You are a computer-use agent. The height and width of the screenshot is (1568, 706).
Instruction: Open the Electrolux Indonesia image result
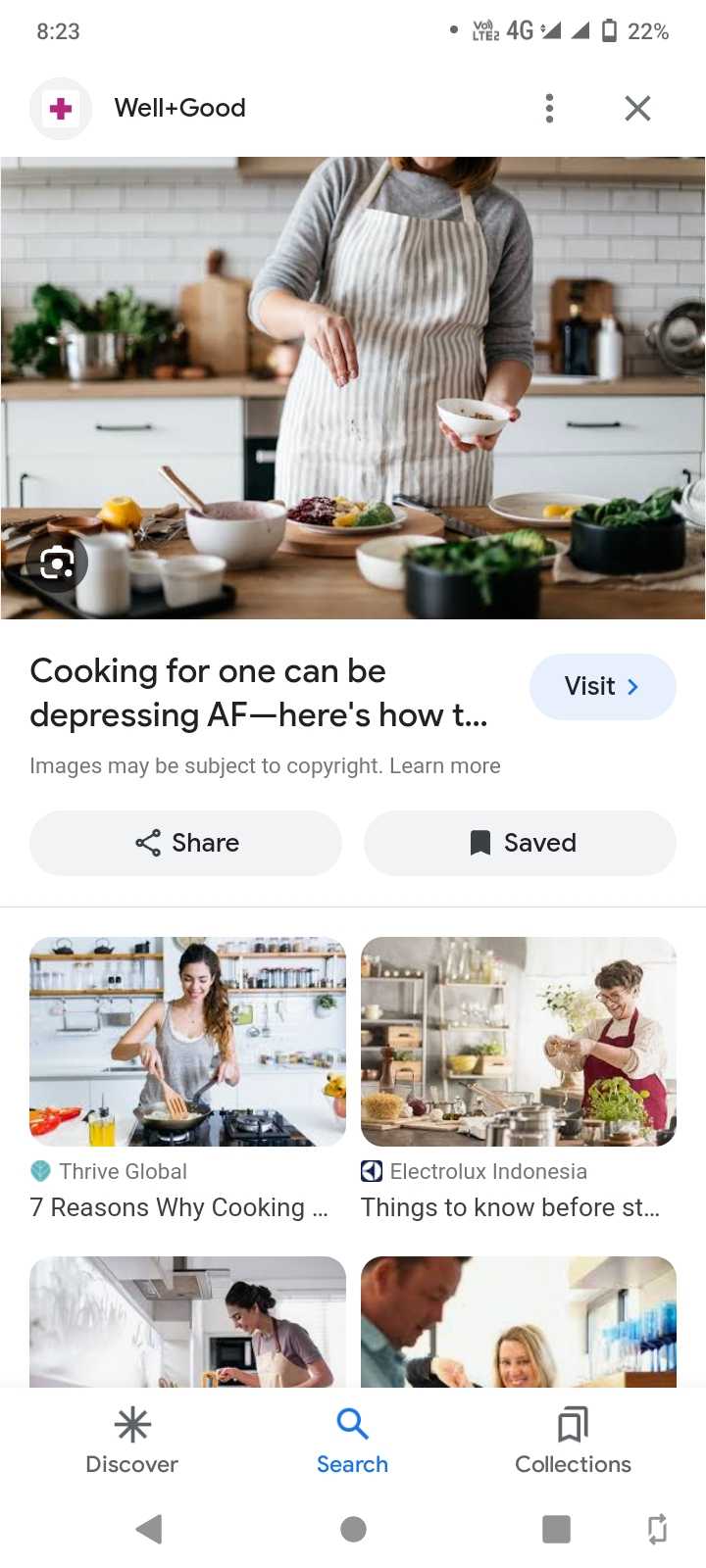click(519, 1042)
